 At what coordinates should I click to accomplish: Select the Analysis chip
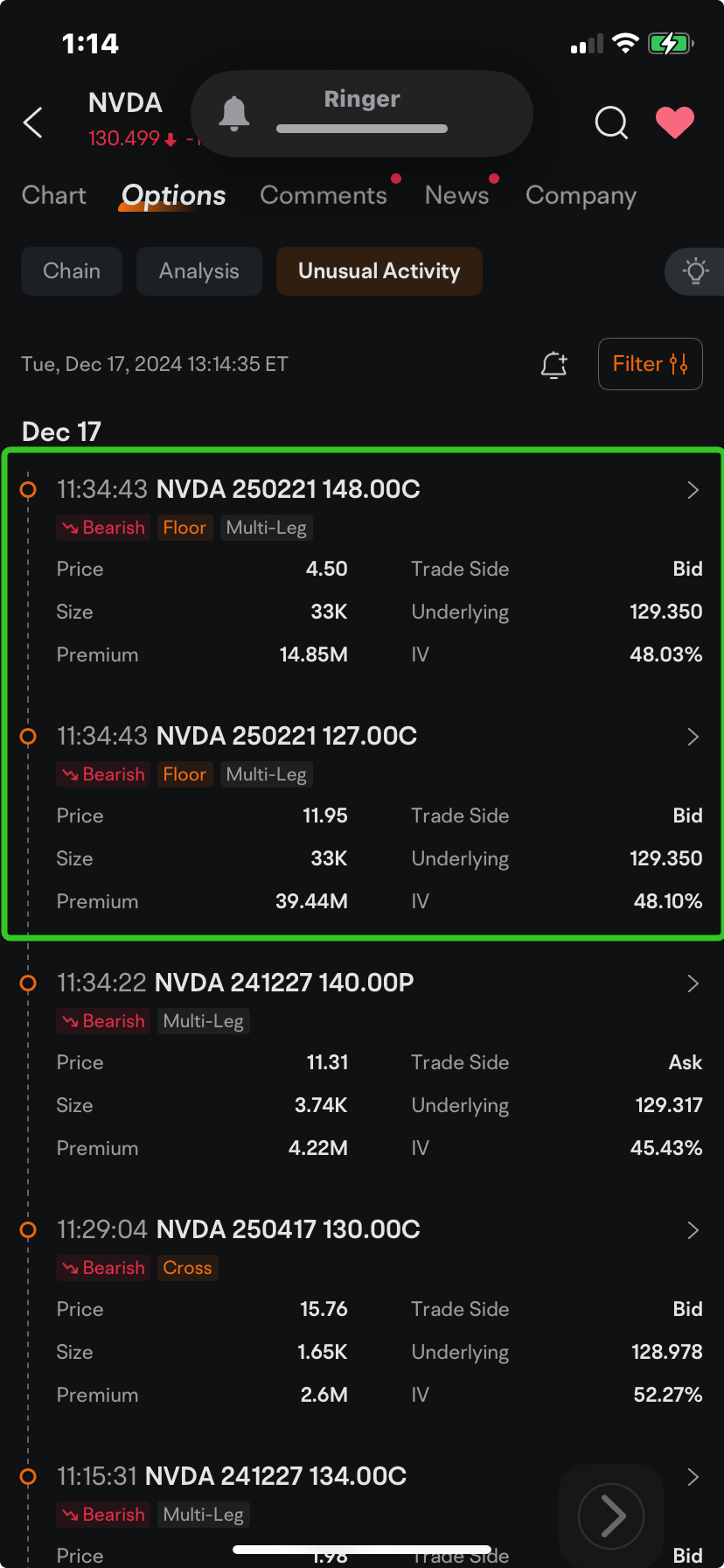199,271
